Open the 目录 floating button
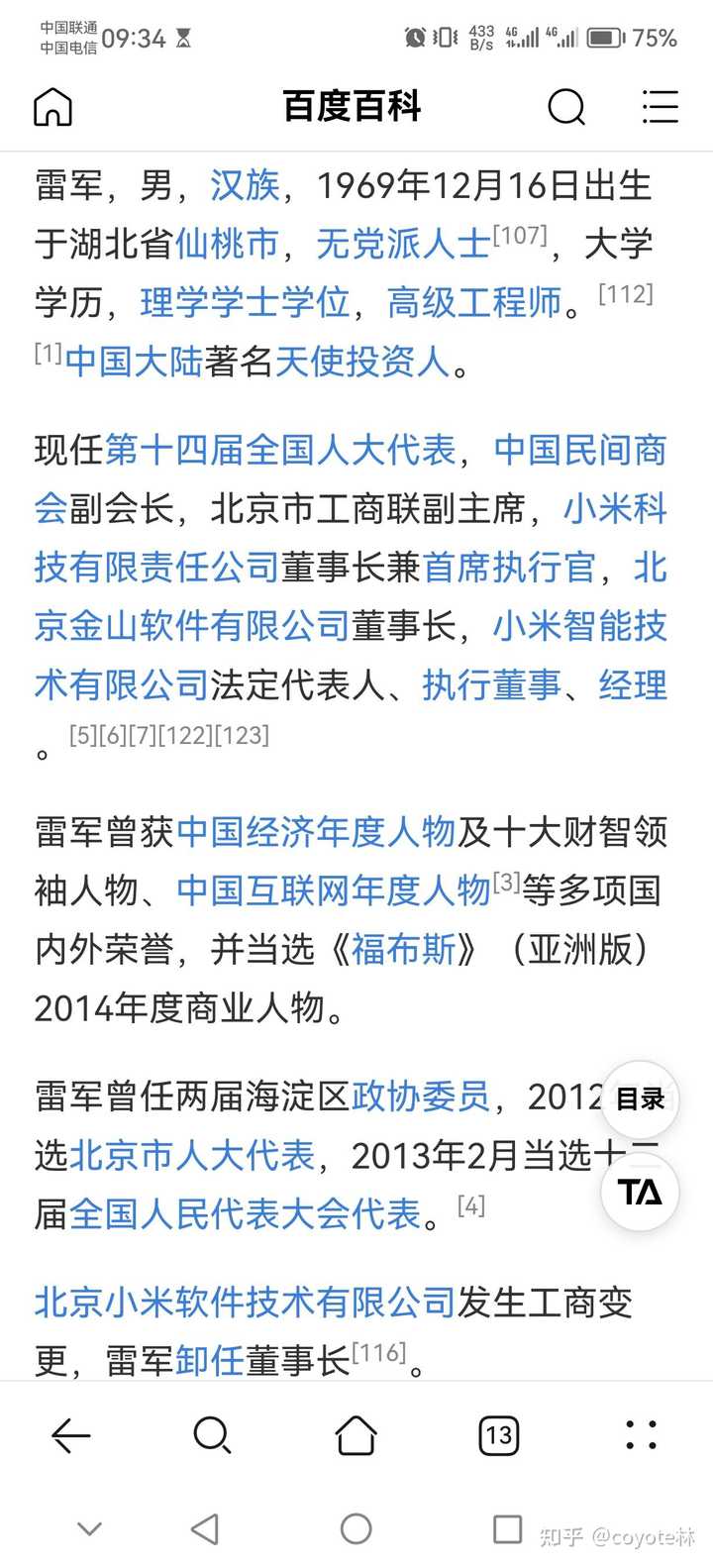Viewport: 713px width, 1568px height. (x=640, y=1098)
